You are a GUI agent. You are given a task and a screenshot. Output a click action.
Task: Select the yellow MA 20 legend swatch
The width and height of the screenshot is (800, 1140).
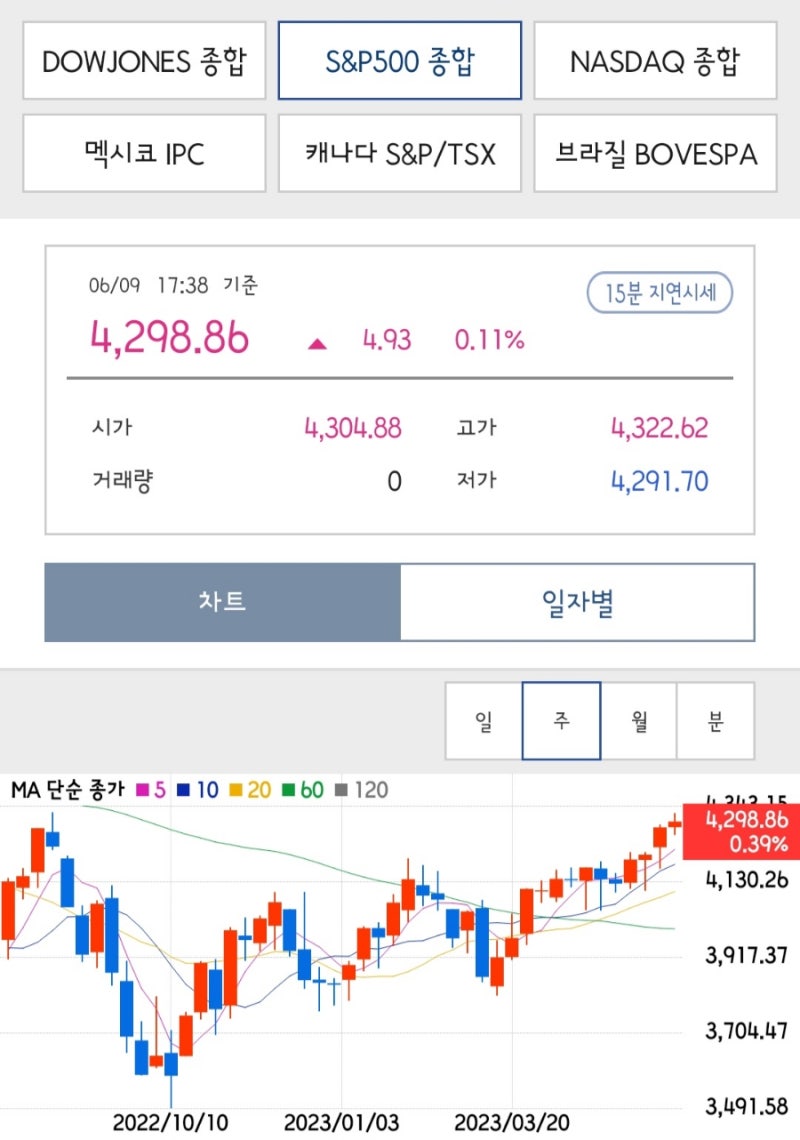(233, 790)
